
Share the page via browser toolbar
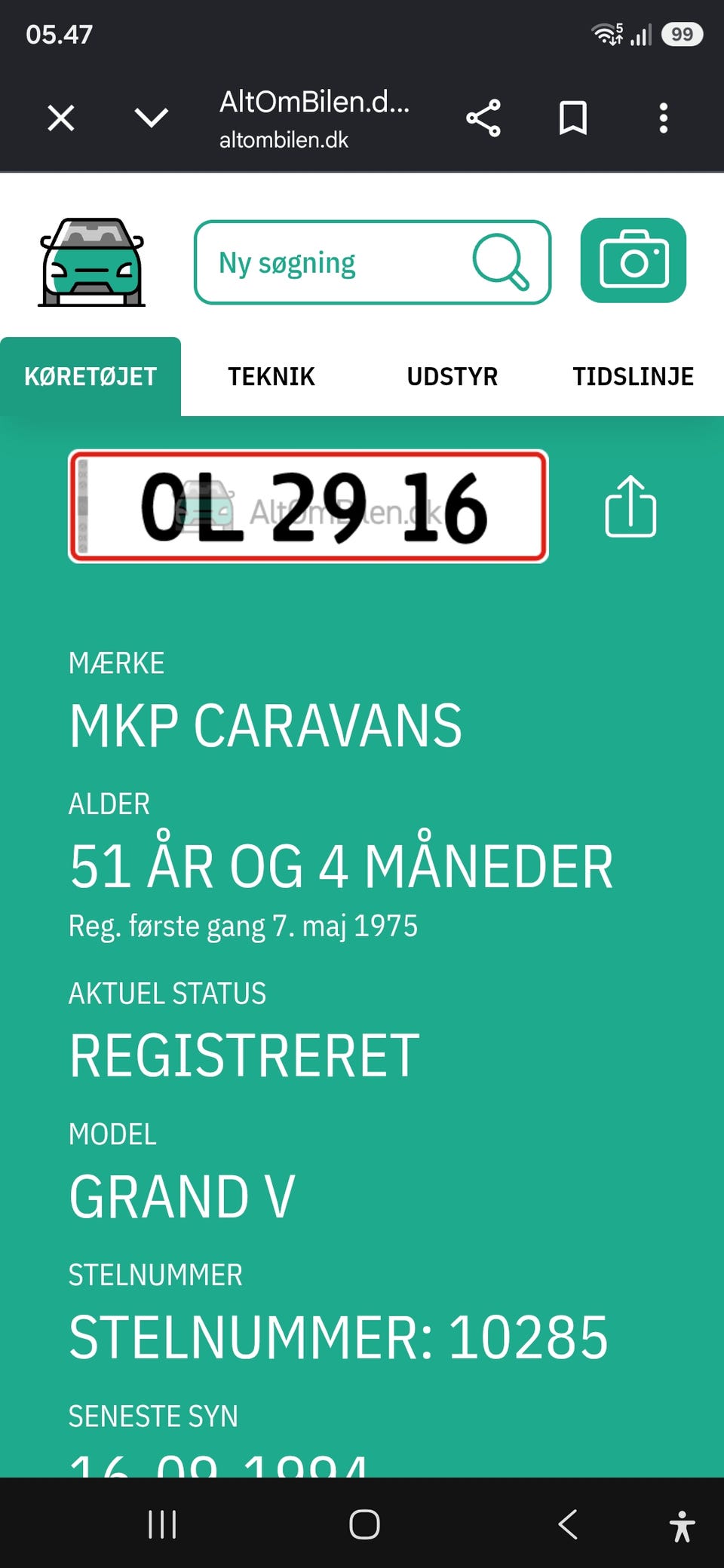point(483,118)
